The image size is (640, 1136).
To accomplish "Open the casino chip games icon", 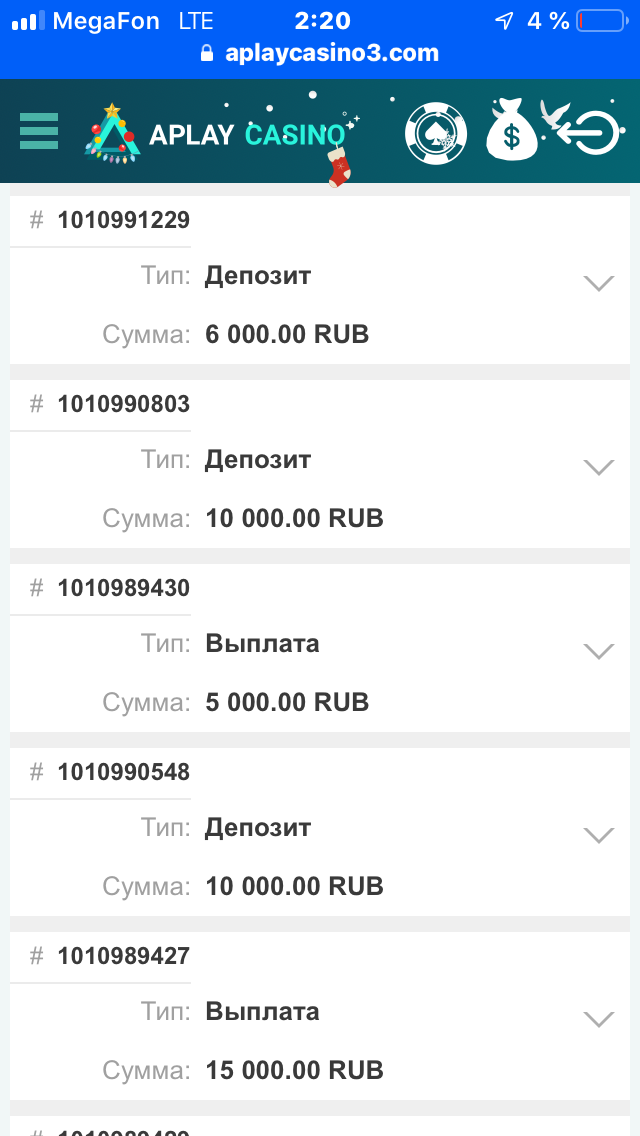I will pyautogui.click(x=436, y=134).
